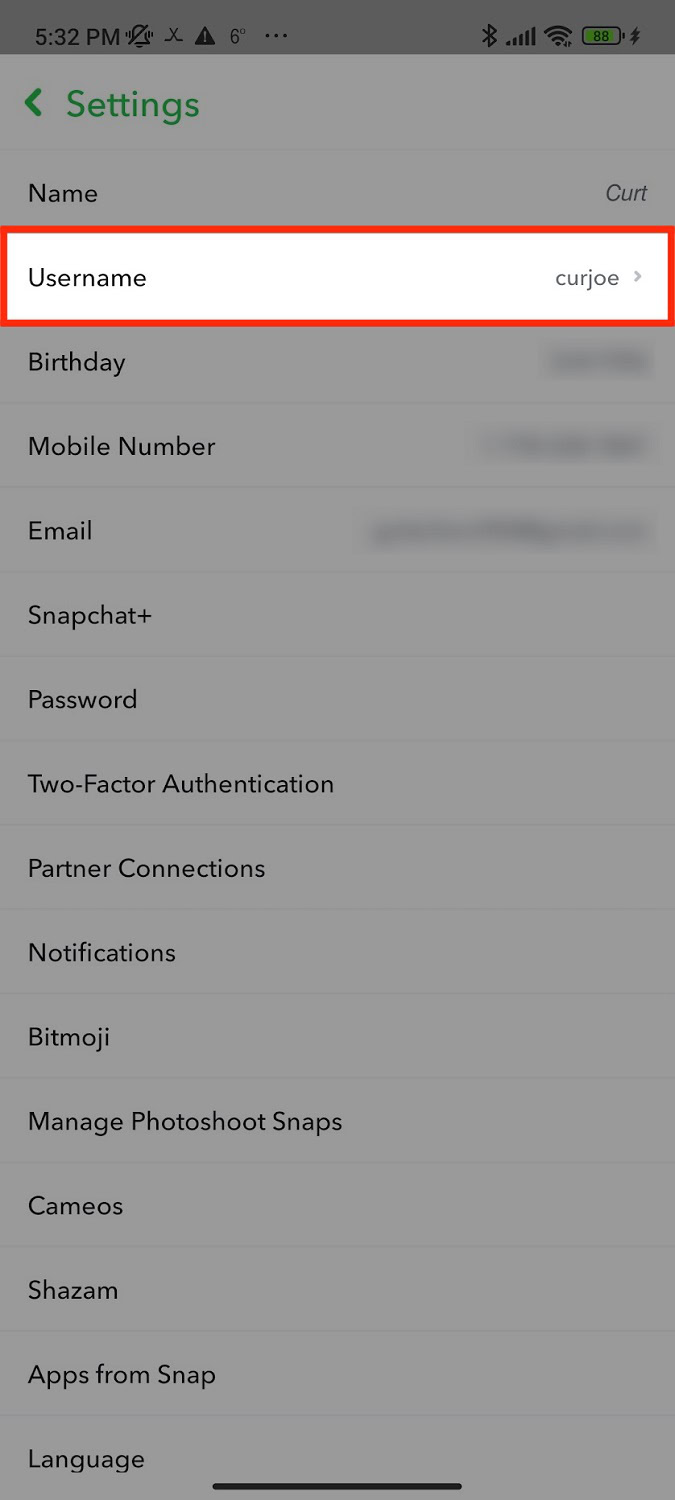Open Manage Photoshoot Snaps
This screenshot has height=1500, width=675.
[337, 1121]
